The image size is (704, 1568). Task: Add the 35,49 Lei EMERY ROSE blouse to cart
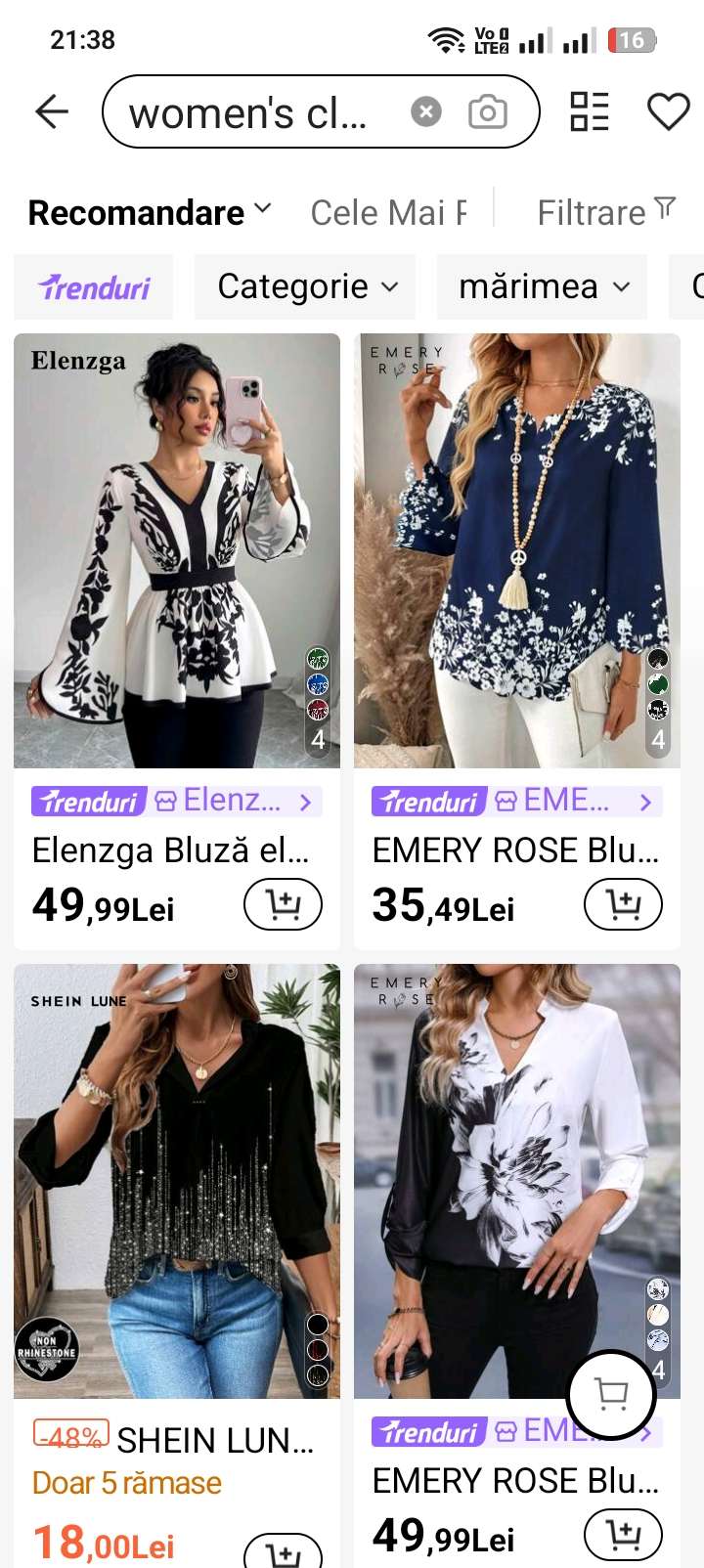click(623, 904)
